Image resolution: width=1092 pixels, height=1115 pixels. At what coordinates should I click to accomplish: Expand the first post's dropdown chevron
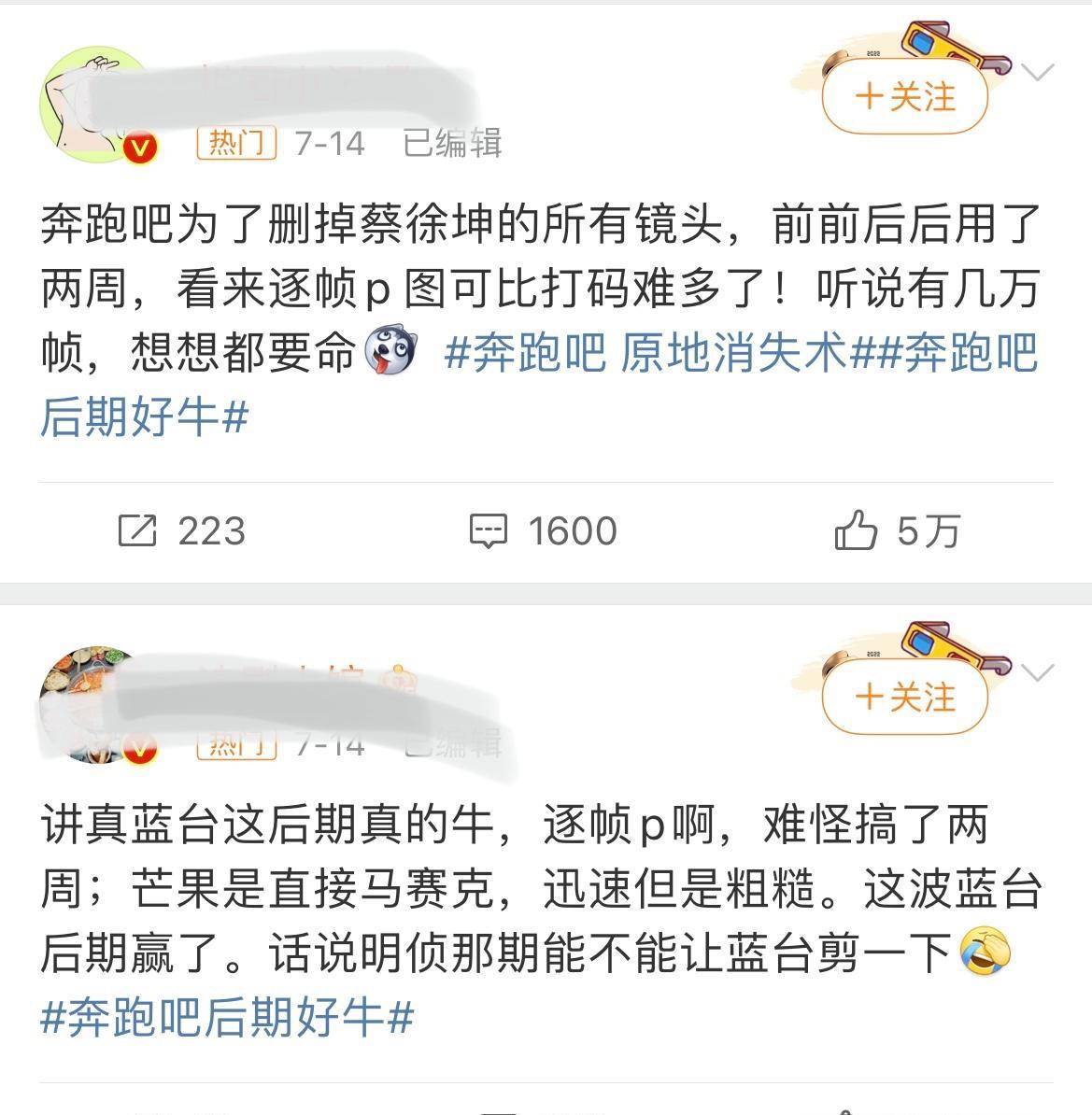point(1039,72)
